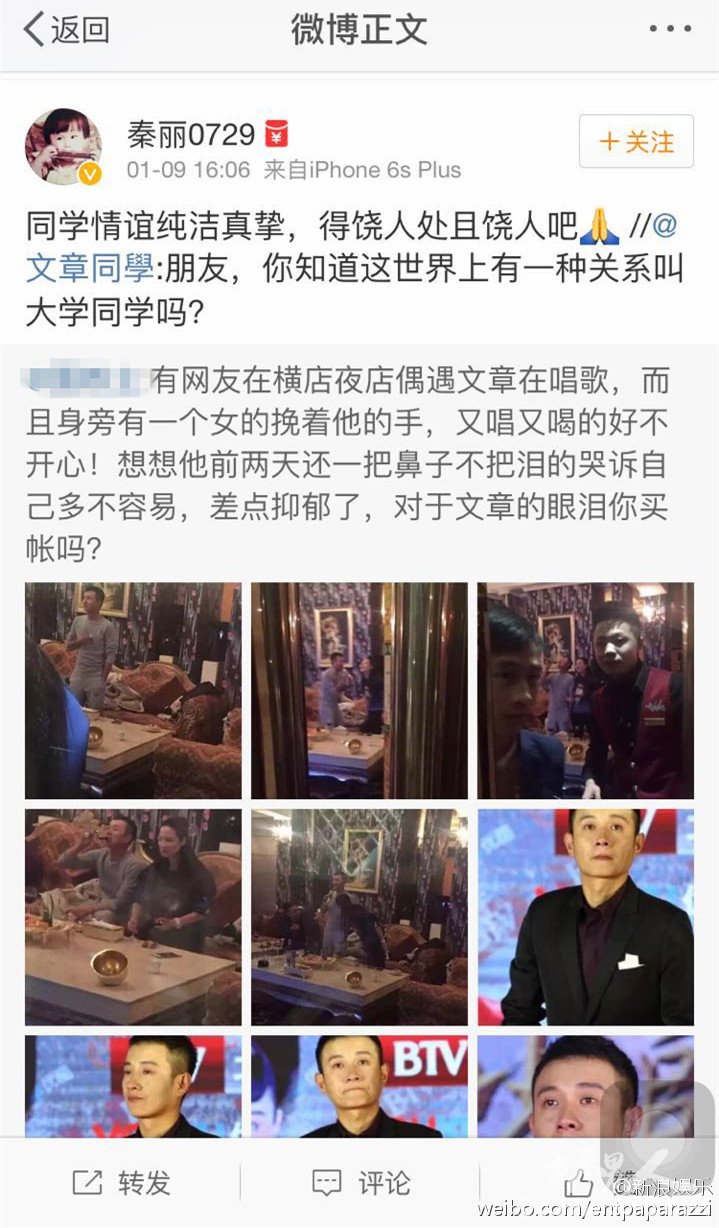Open 秦丽0729's profile avatar
This screenshot has width=719, height=1228.
click(63, 147)
